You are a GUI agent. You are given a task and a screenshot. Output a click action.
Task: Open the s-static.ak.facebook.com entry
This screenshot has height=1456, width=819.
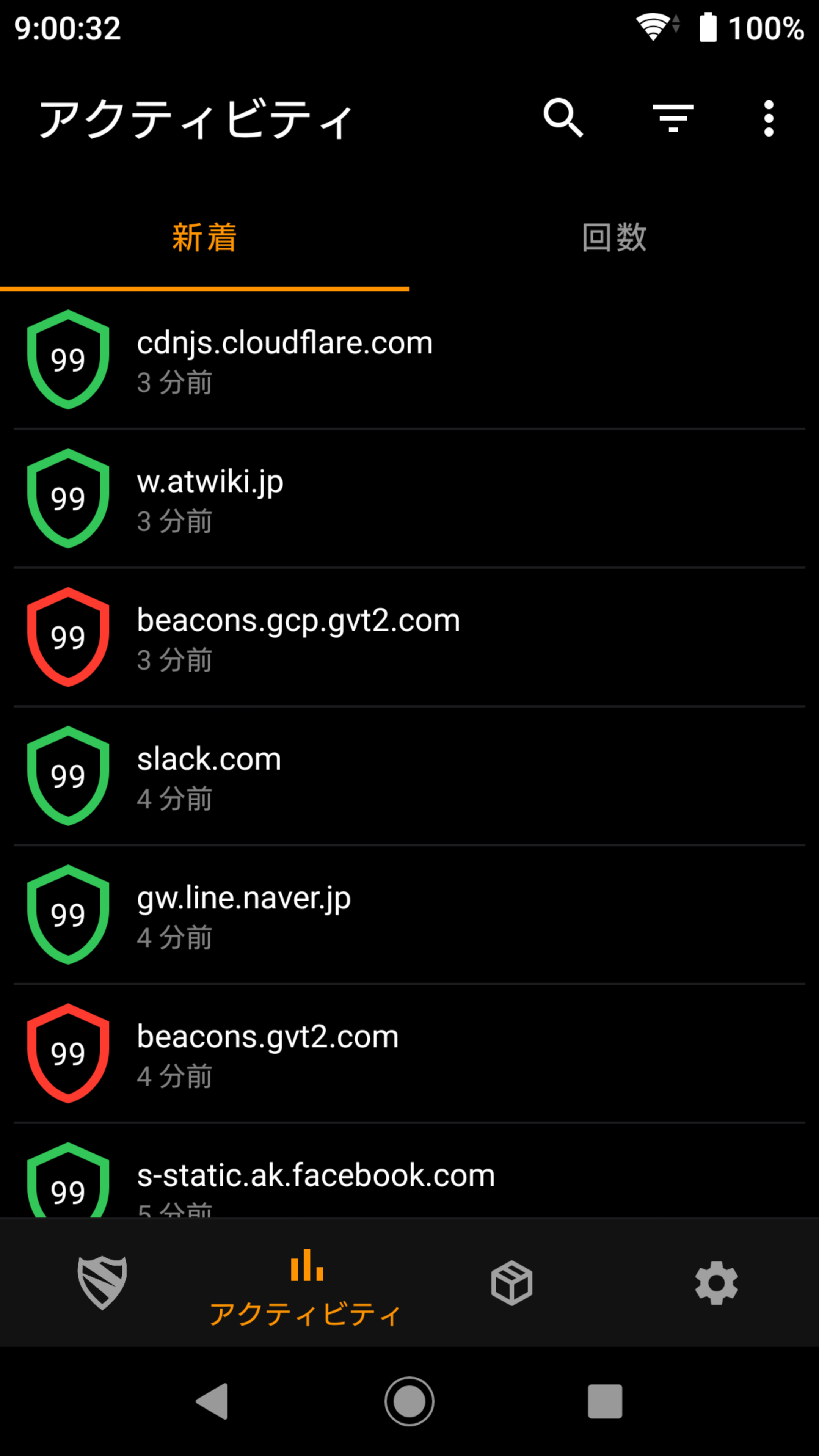(409, 1170)
